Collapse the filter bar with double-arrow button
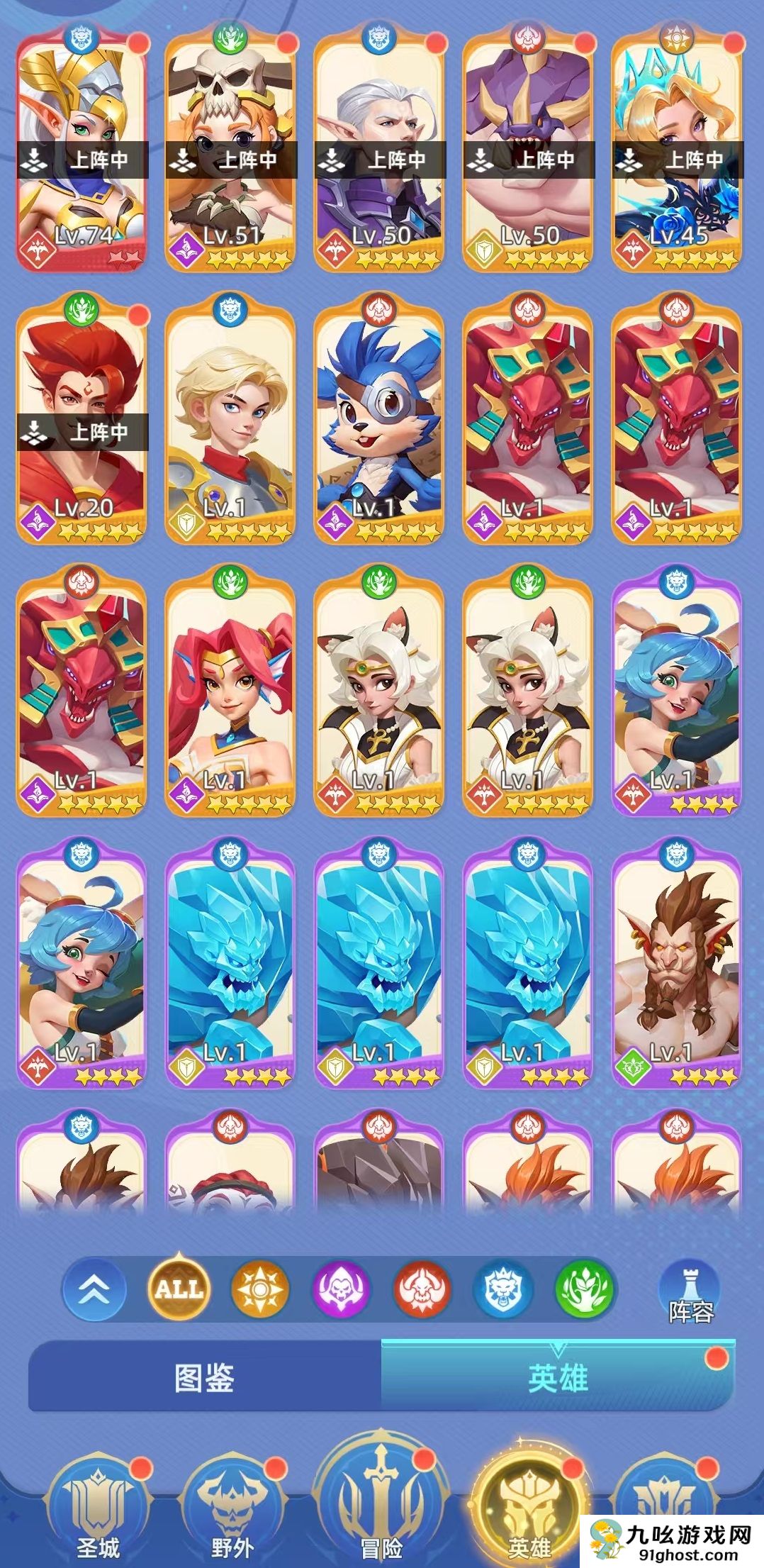This screenshot has height=1568, width=764. (94, 1289)
